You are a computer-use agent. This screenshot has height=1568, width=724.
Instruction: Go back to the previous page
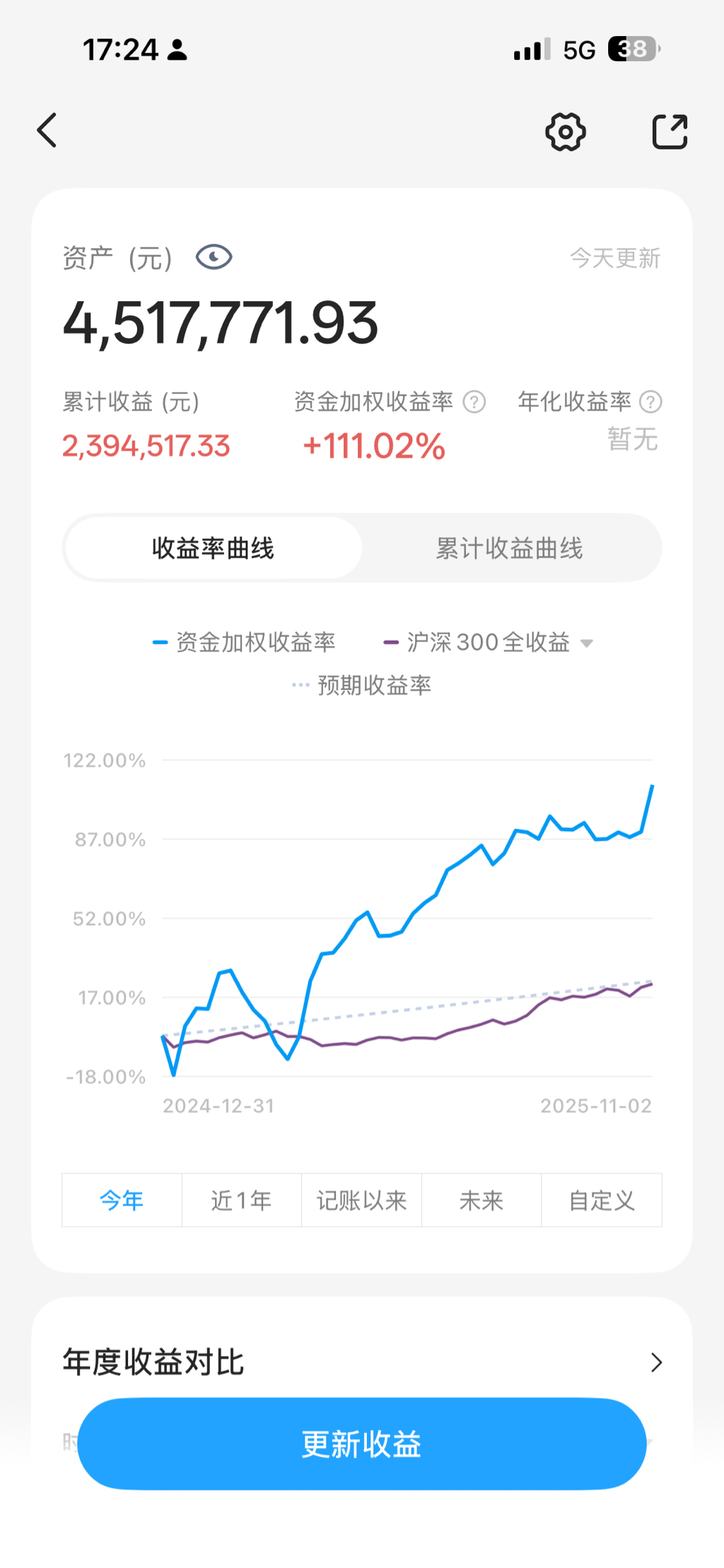(x=47, y=131)
